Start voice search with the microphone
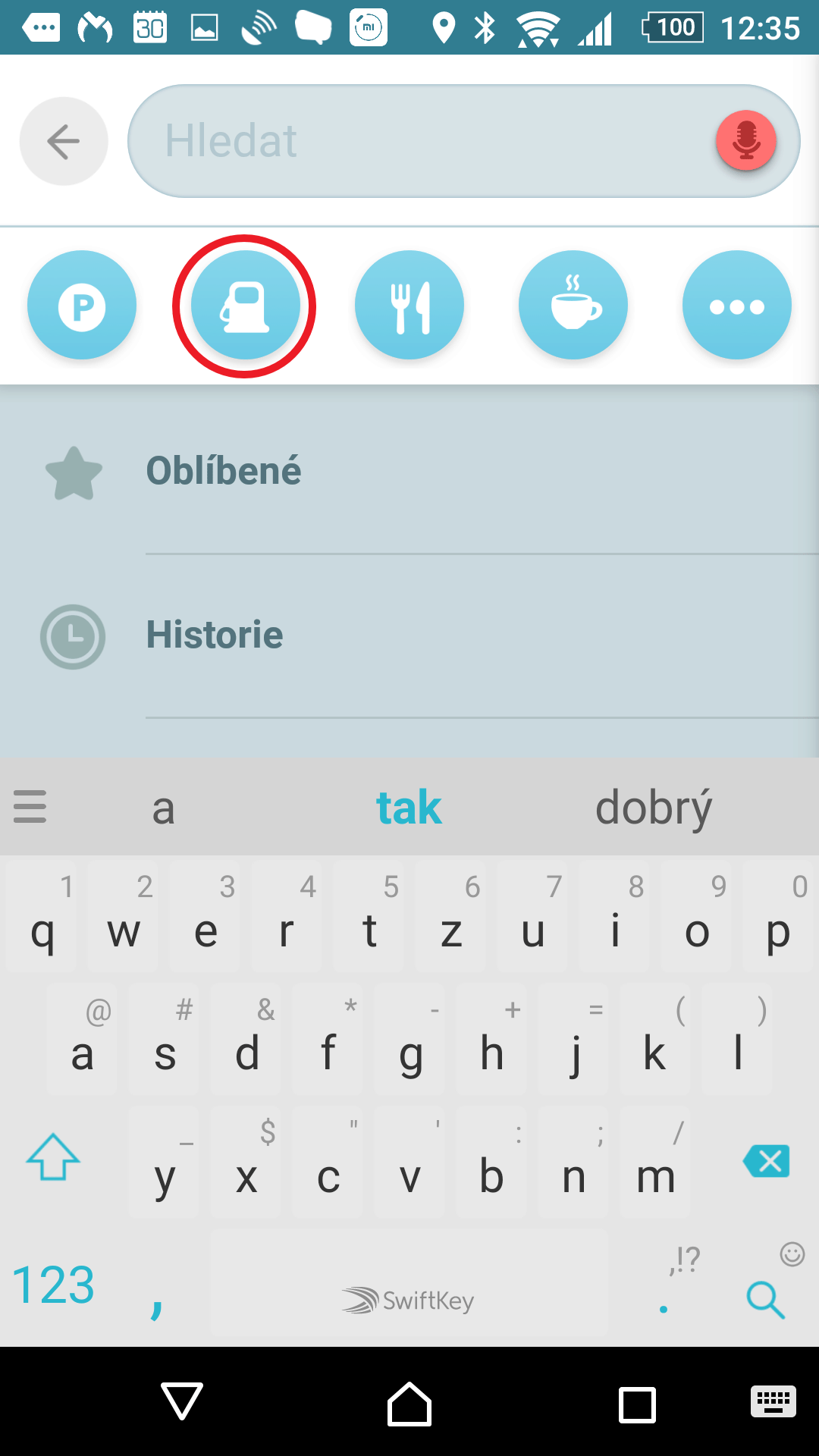The height and width of the screenshot is (1456, 819). click(746, 141)
